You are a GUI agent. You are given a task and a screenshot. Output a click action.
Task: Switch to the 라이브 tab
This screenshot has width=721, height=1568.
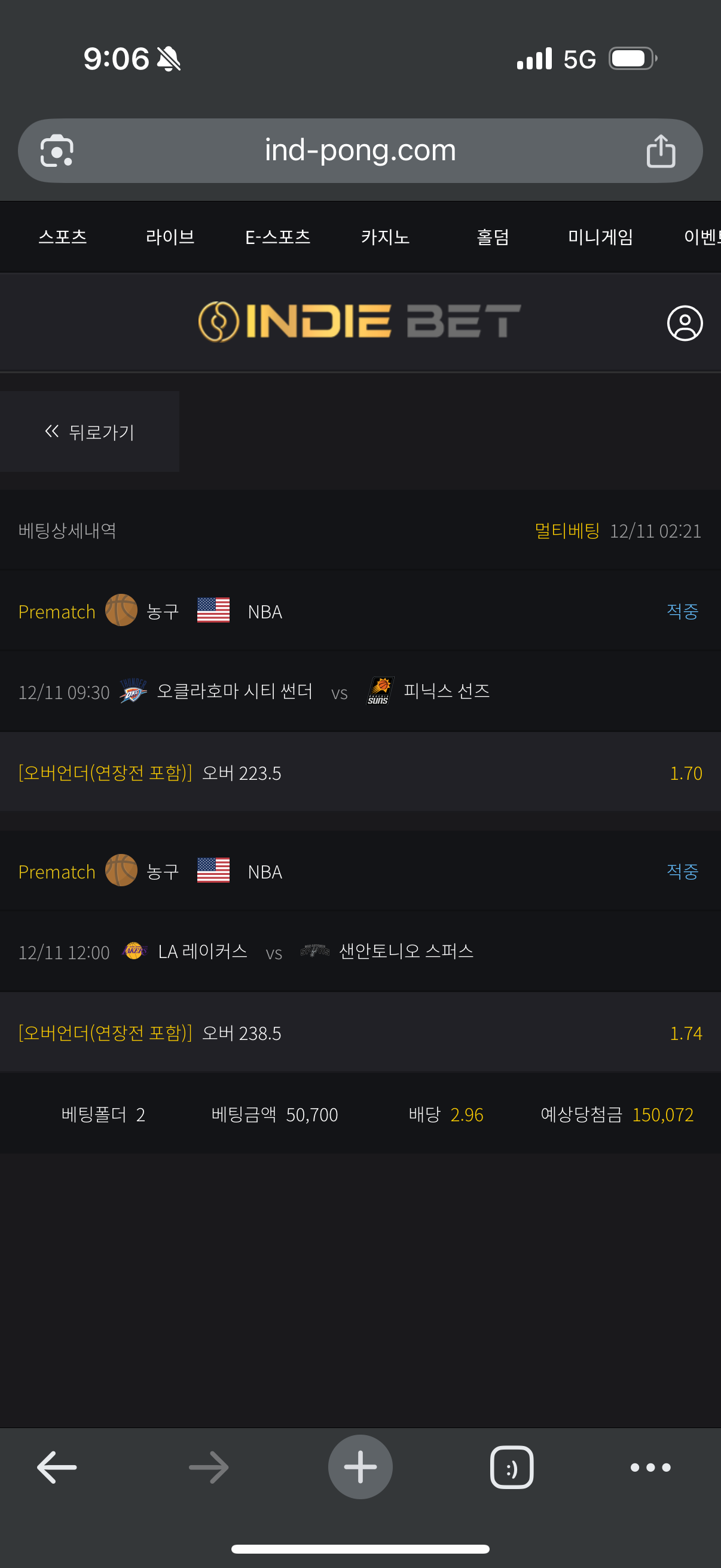(x=170, y=237)
